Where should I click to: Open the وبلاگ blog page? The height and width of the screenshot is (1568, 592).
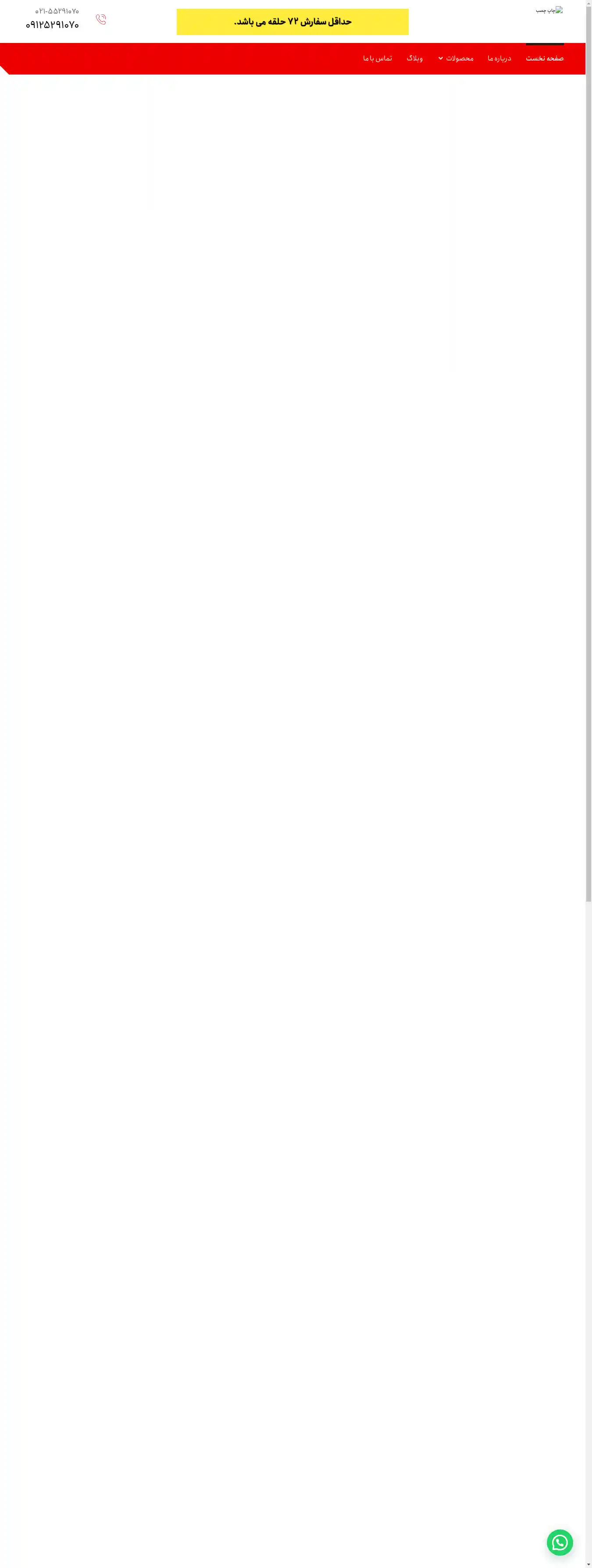coord(414,58)
